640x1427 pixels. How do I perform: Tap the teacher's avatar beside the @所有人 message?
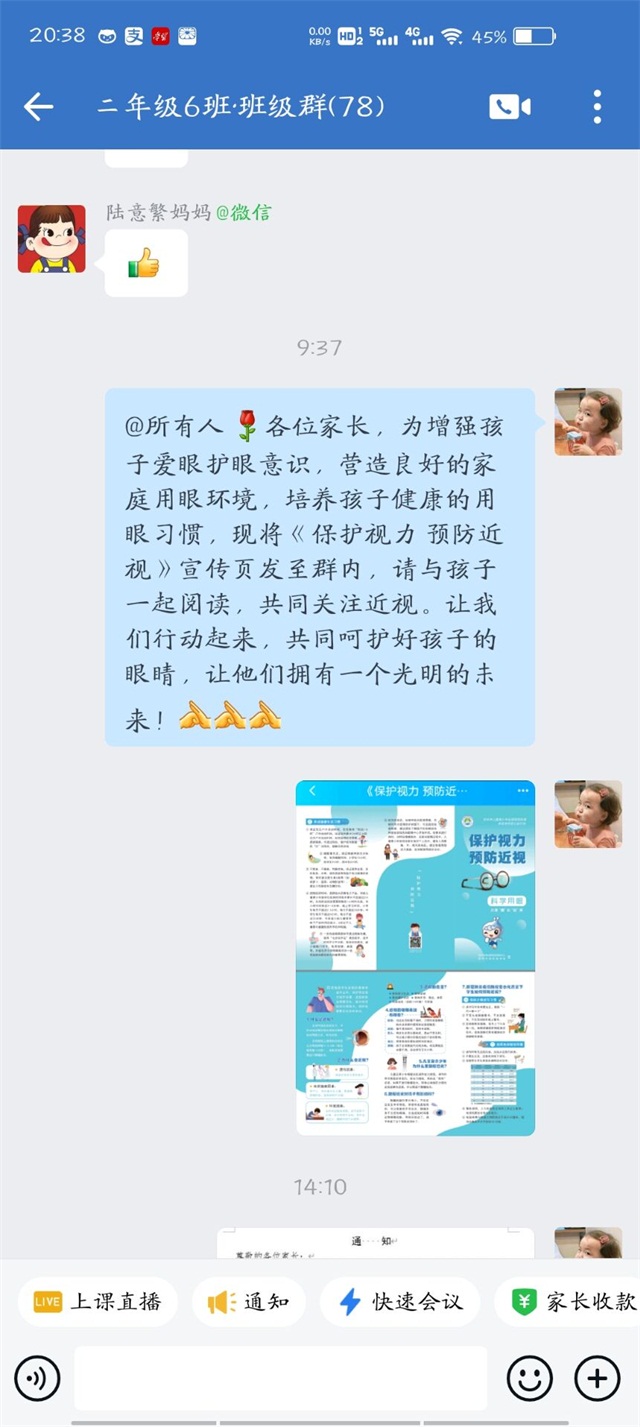(x=588, y=422)
